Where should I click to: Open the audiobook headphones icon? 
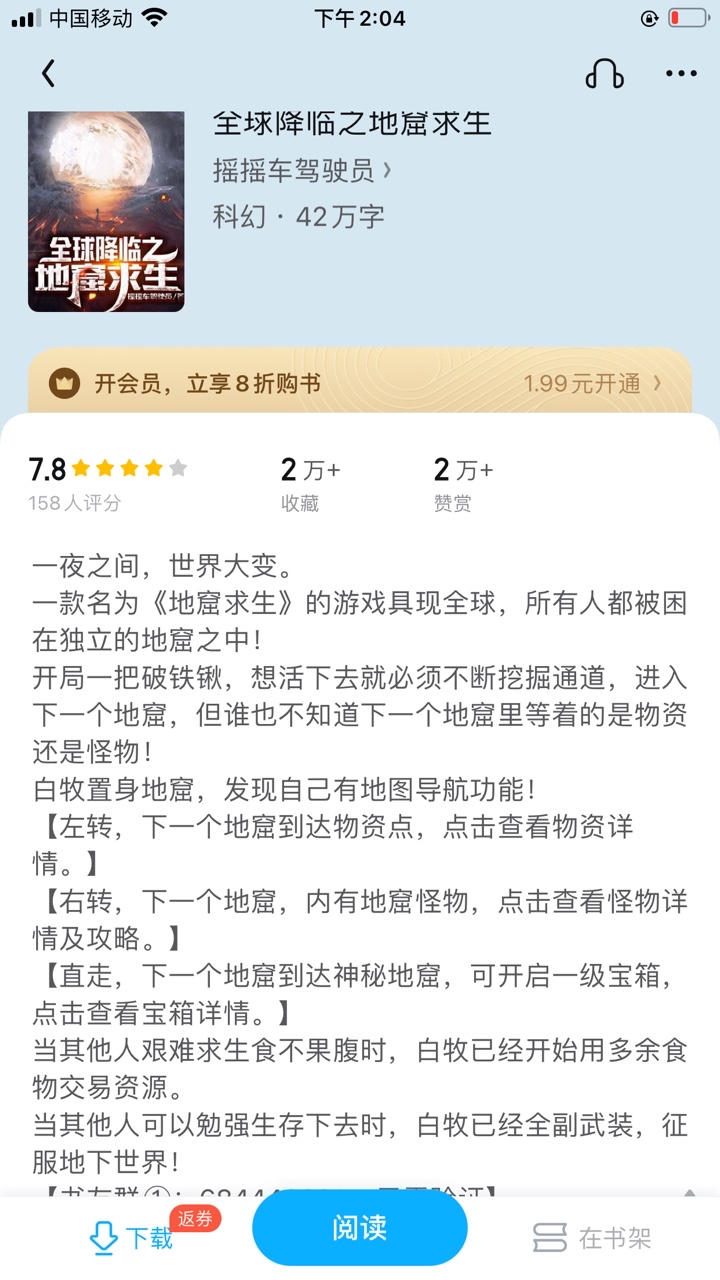point(604,73)
